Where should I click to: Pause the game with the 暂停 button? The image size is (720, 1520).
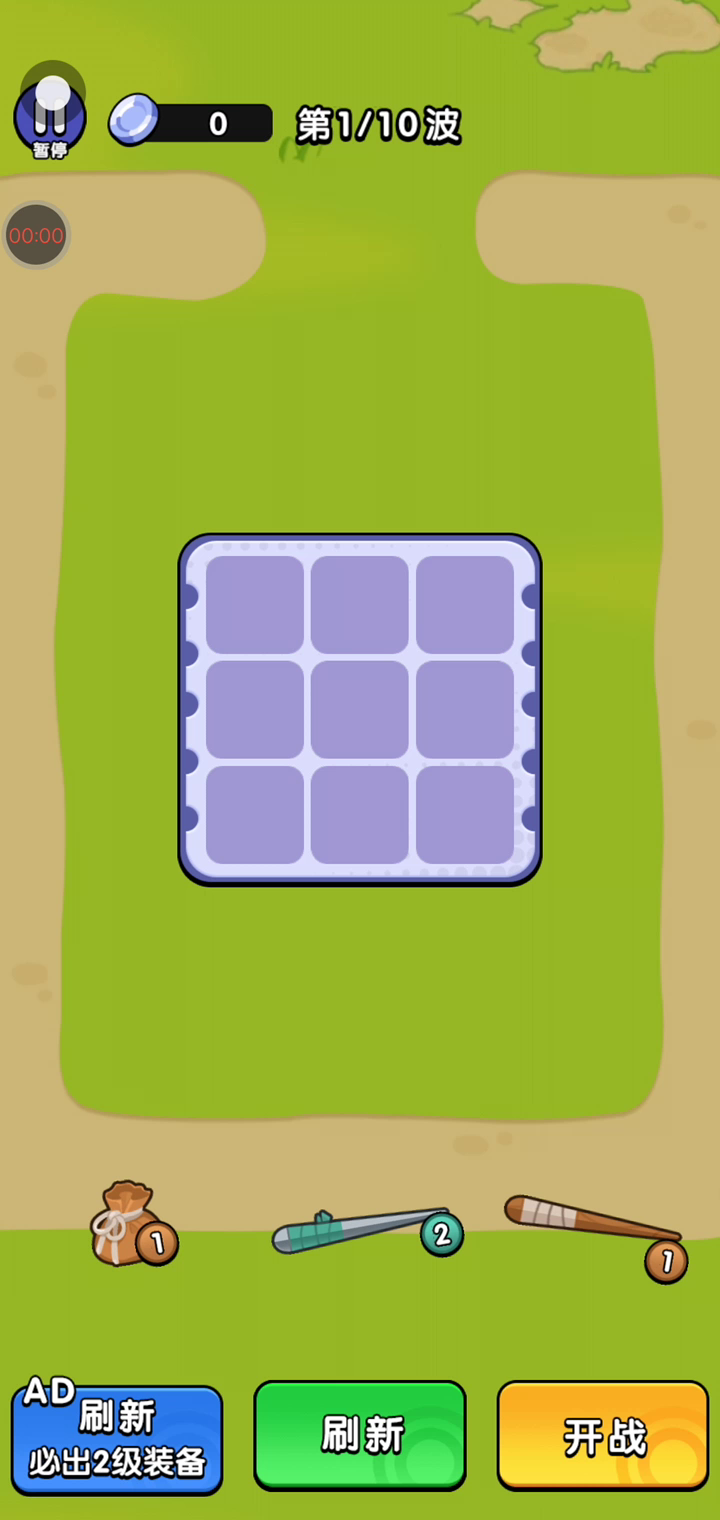click(x=49, y=118)
